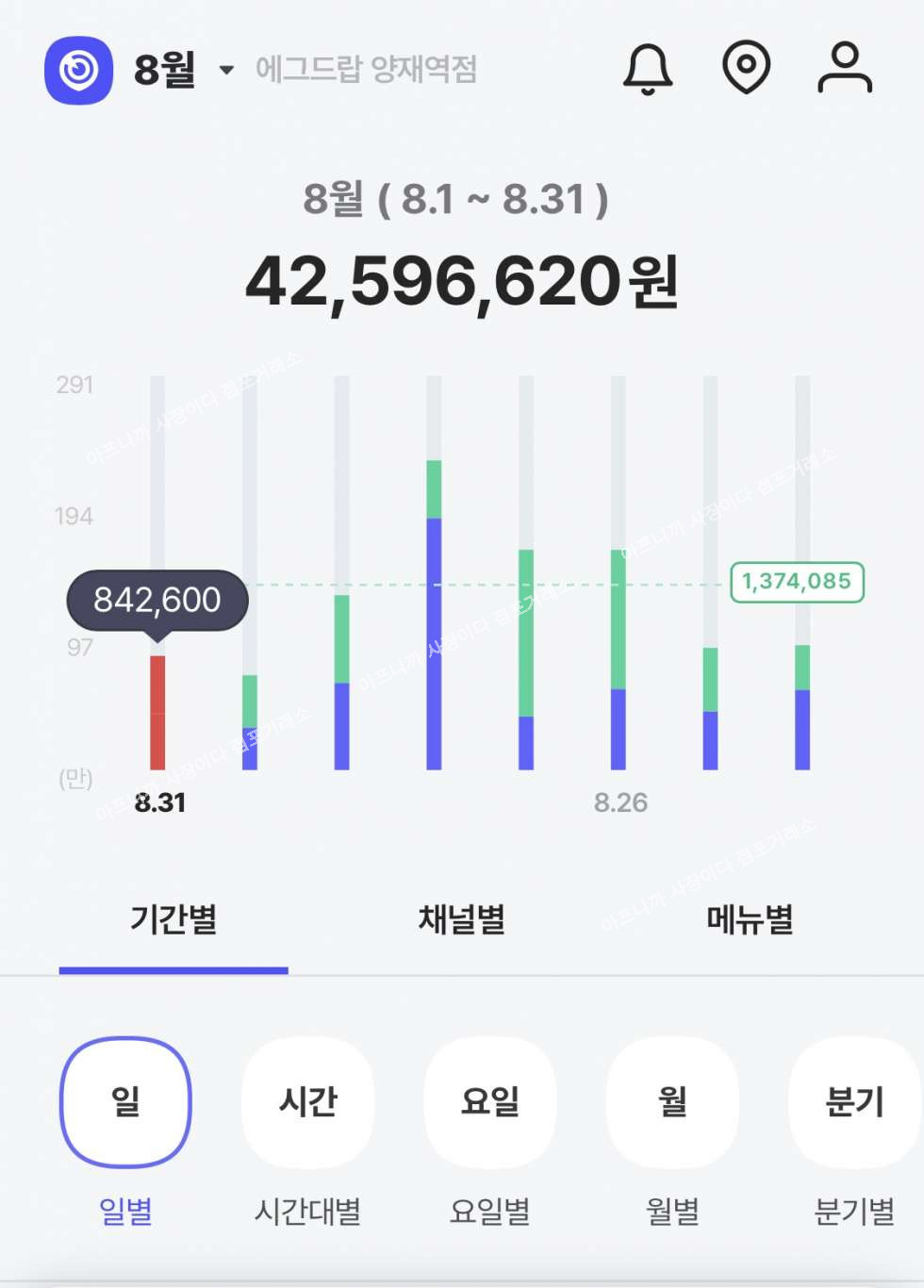Image resolution: width=924 pixels, height=1288 pixels.
Task: Choose the 요일별 weekday view
Action: 489,1102
